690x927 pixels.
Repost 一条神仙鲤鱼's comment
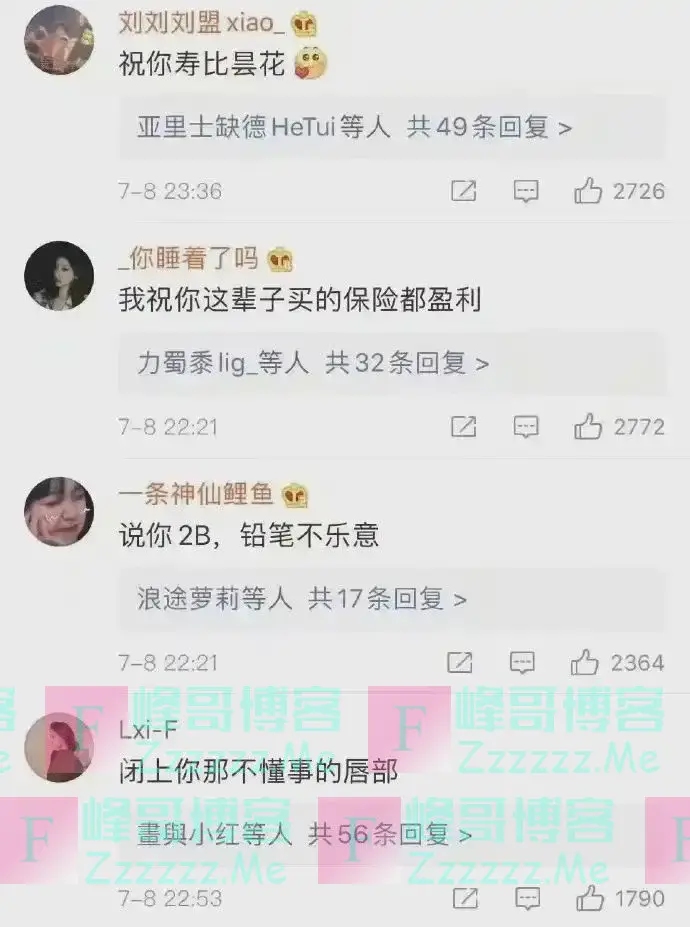click(460, 662)
